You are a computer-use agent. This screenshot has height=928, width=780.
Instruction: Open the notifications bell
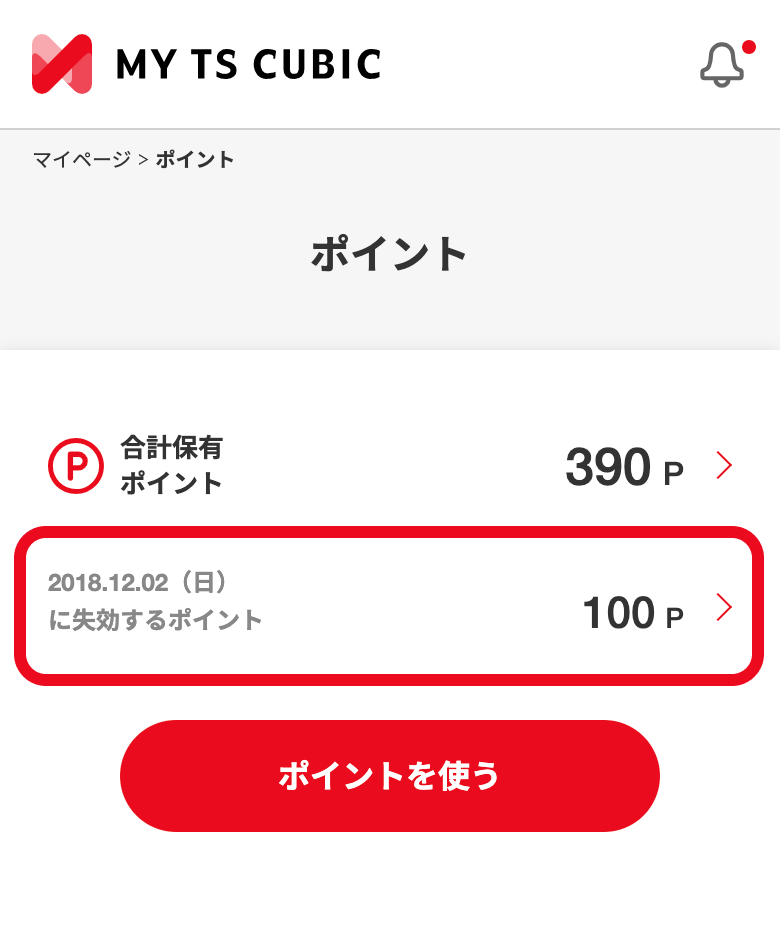pos(722,65)
